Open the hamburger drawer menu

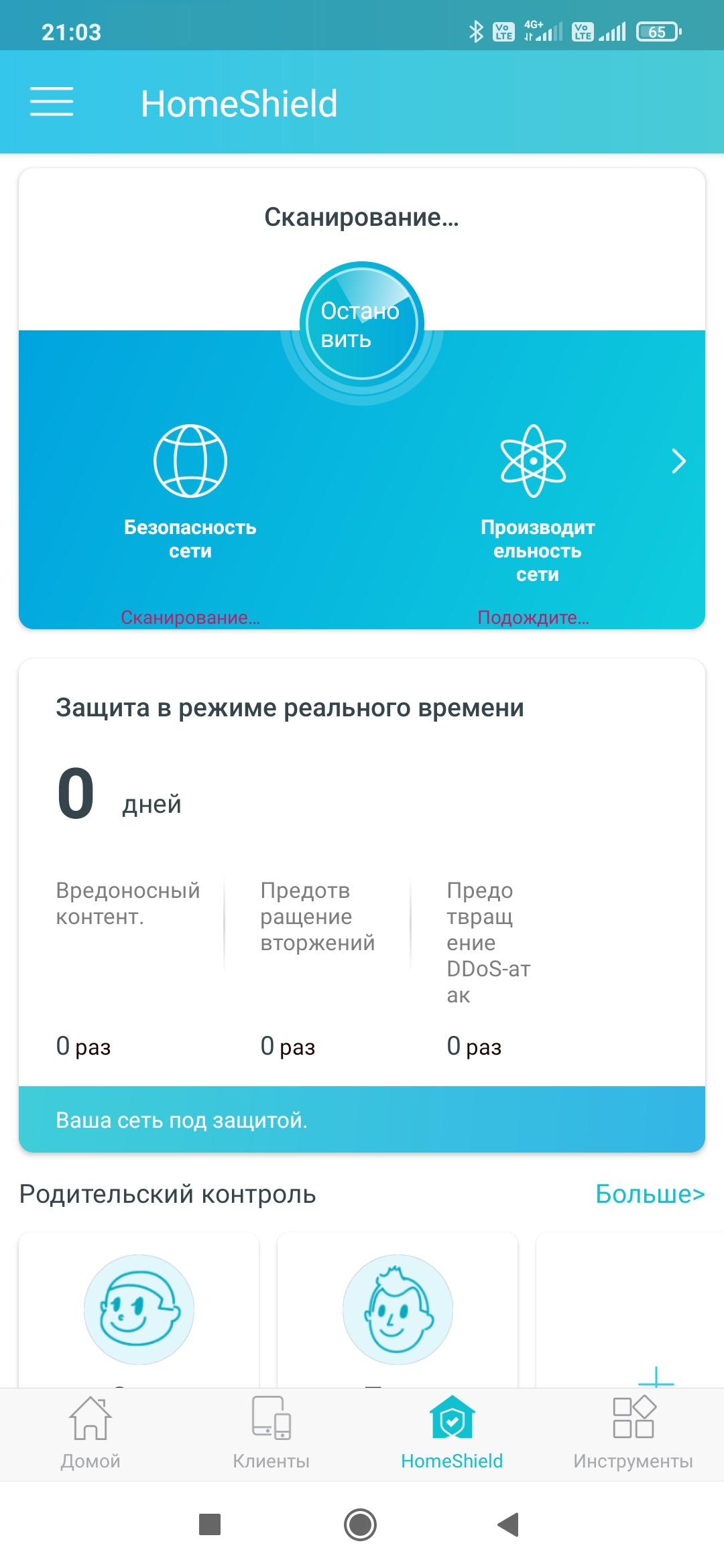(x=52, y=102)
